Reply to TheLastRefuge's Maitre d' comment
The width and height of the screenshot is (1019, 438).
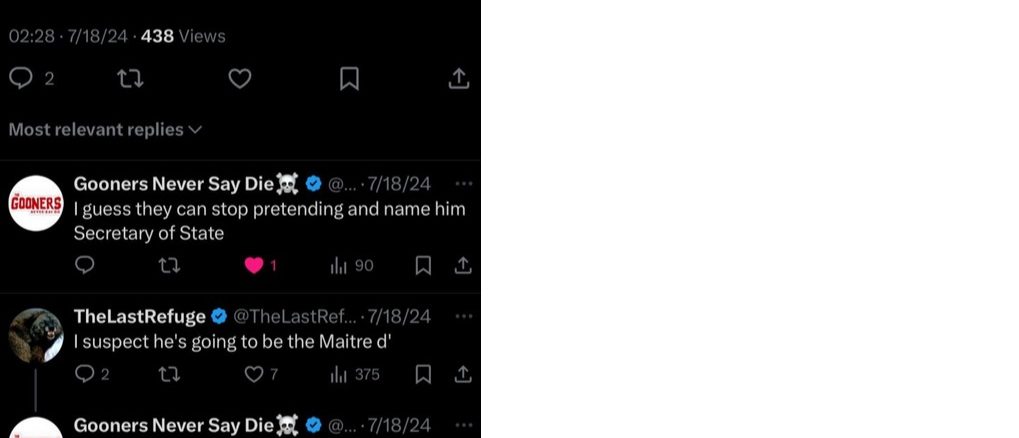coord(86,374)
